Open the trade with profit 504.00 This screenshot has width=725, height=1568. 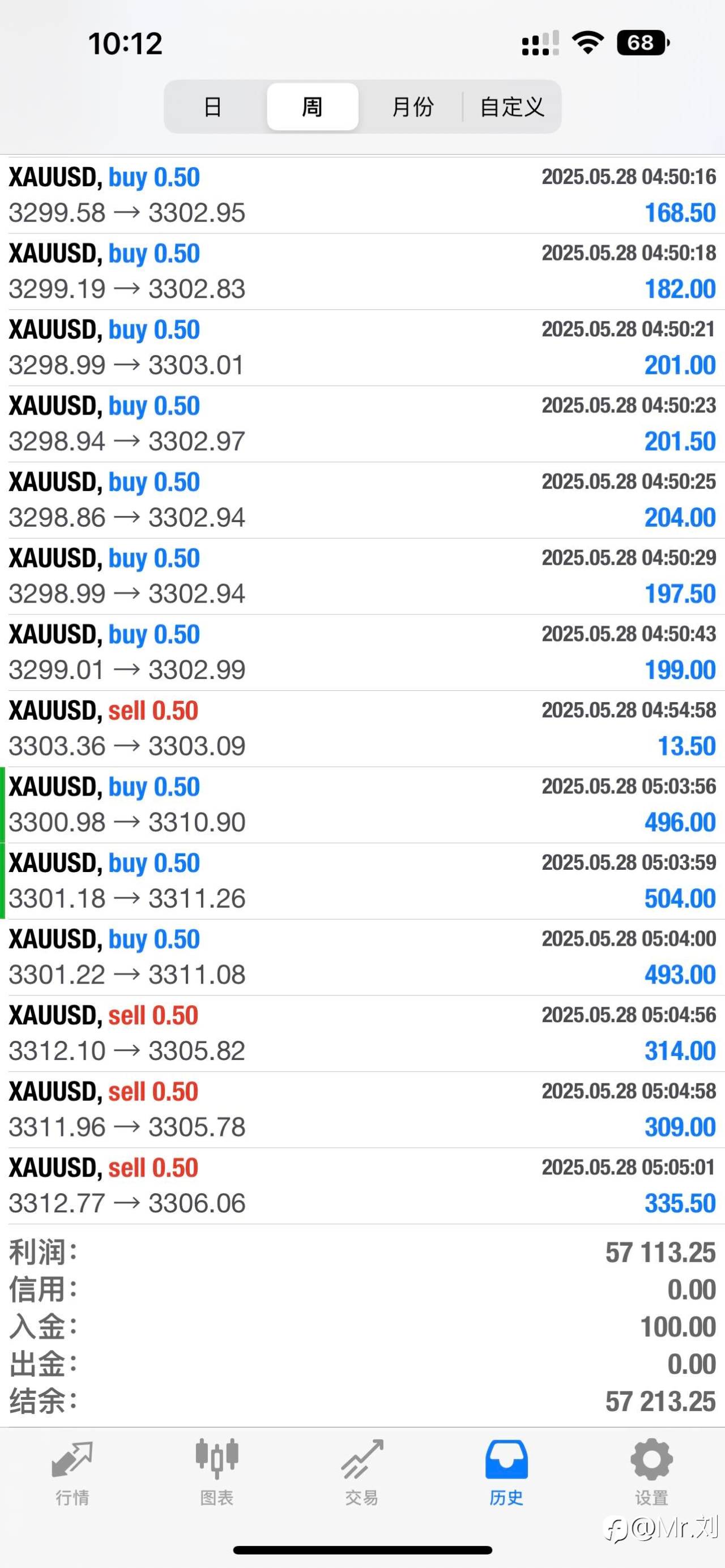pyautogui.click(x=362, y=881)
